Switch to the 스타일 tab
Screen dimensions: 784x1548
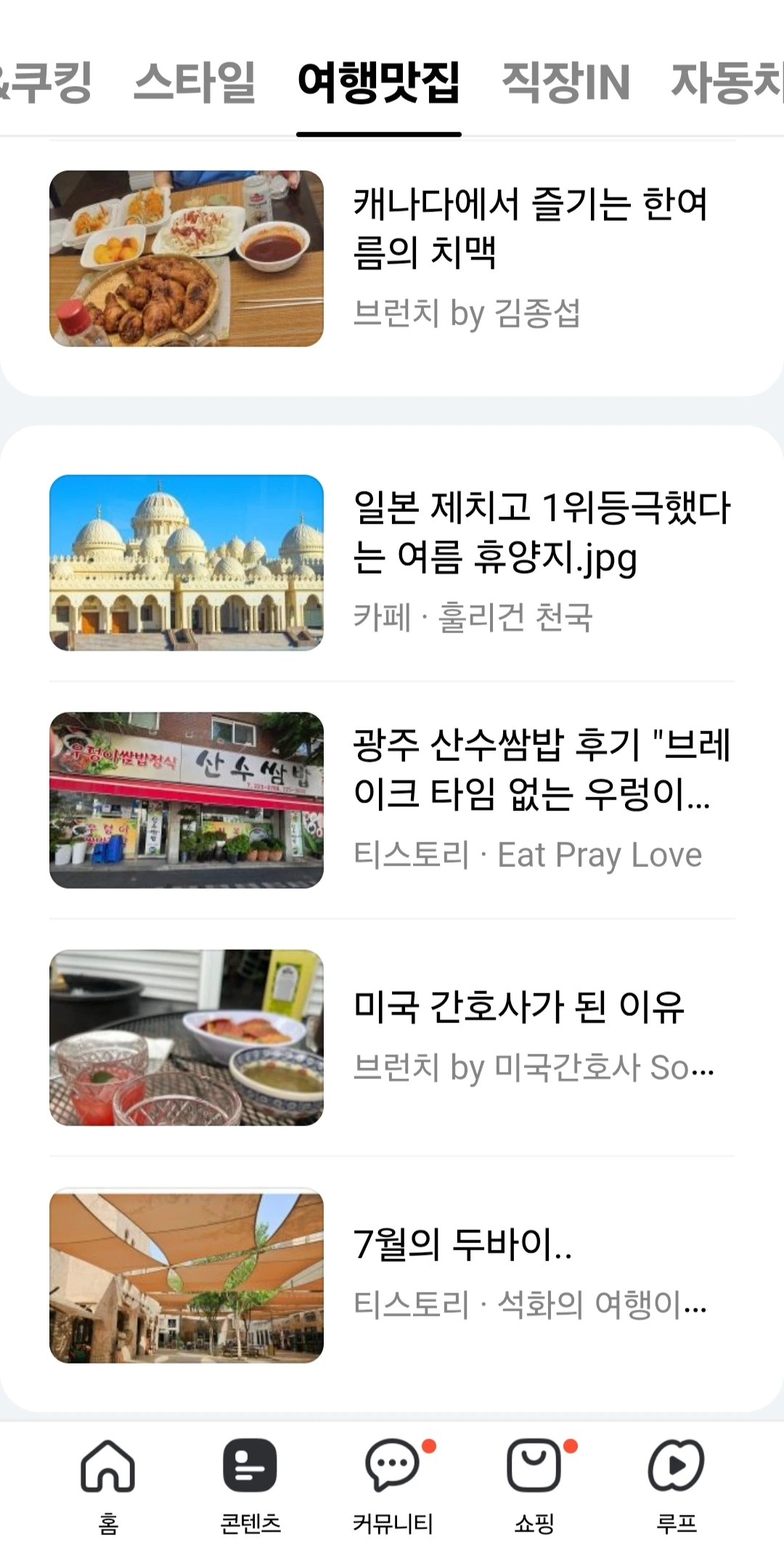(x=195, y=82)
